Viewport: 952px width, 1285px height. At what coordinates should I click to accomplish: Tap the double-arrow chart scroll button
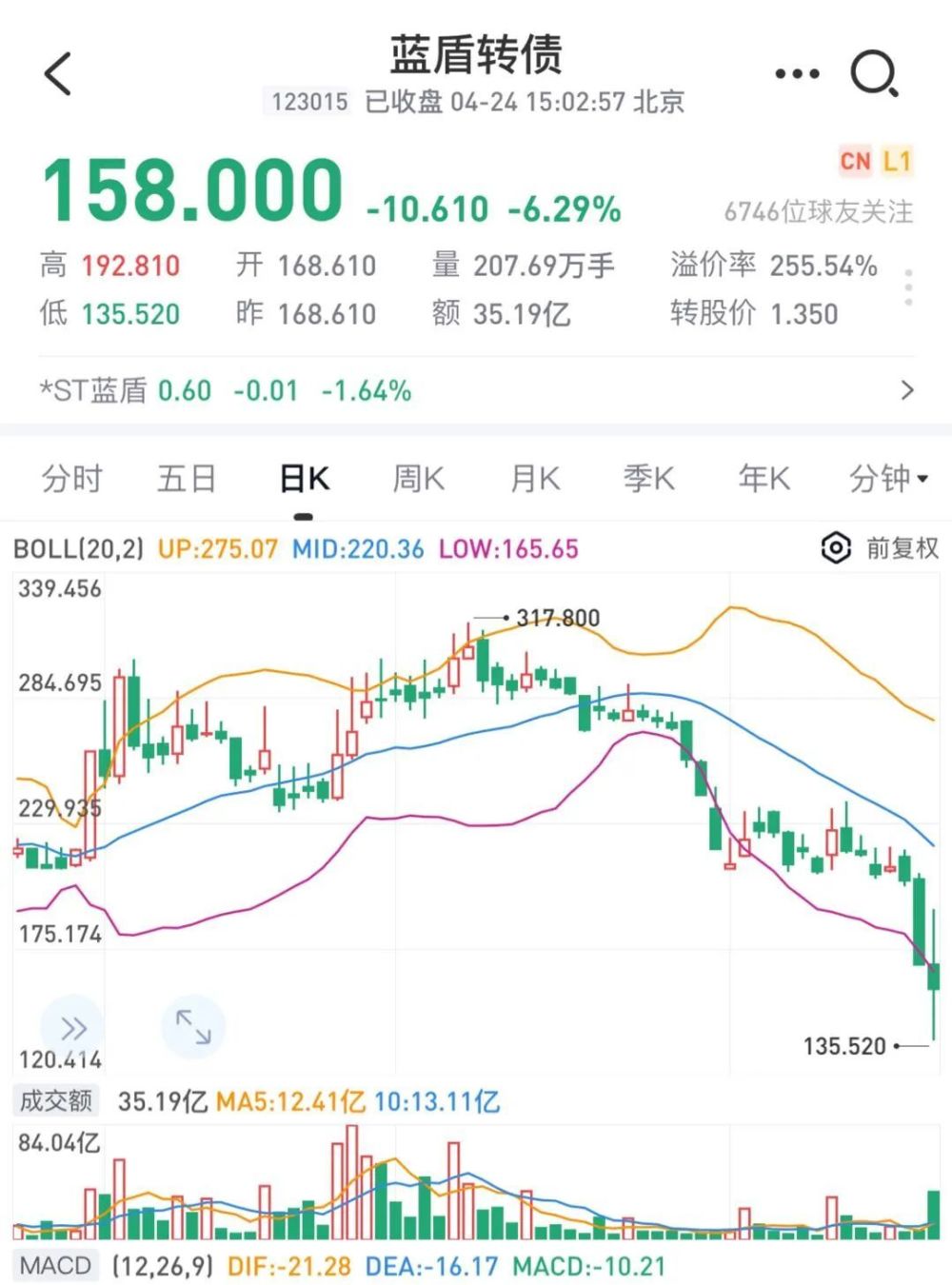click(73, 1027)
